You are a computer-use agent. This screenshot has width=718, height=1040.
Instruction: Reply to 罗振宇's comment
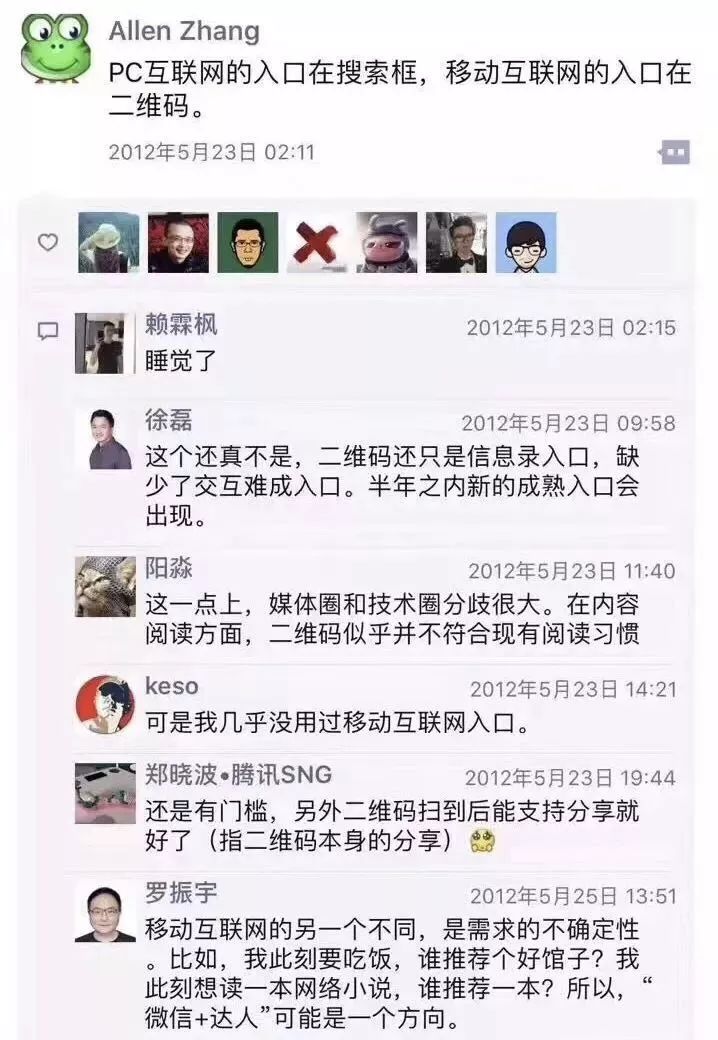tap(392, 960)
